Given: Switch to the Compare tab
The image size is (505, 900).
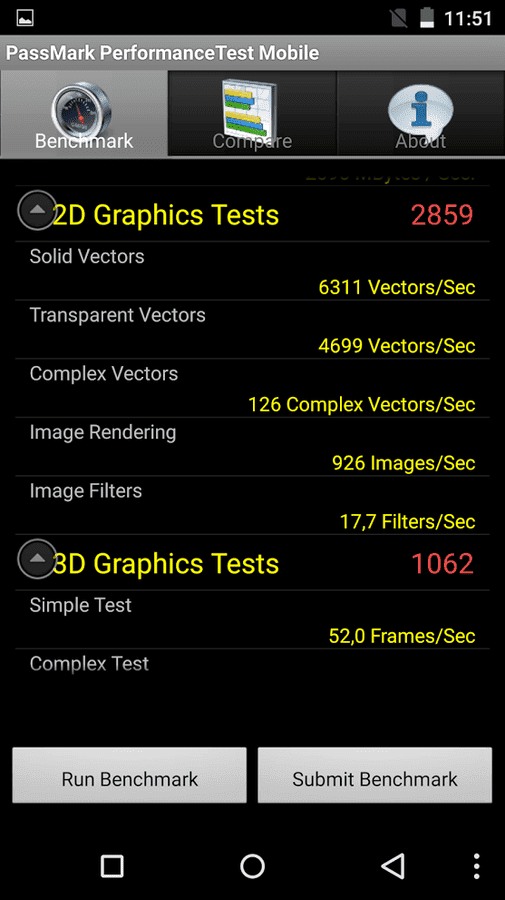Looking at the screenshot, I should (252, 114).
